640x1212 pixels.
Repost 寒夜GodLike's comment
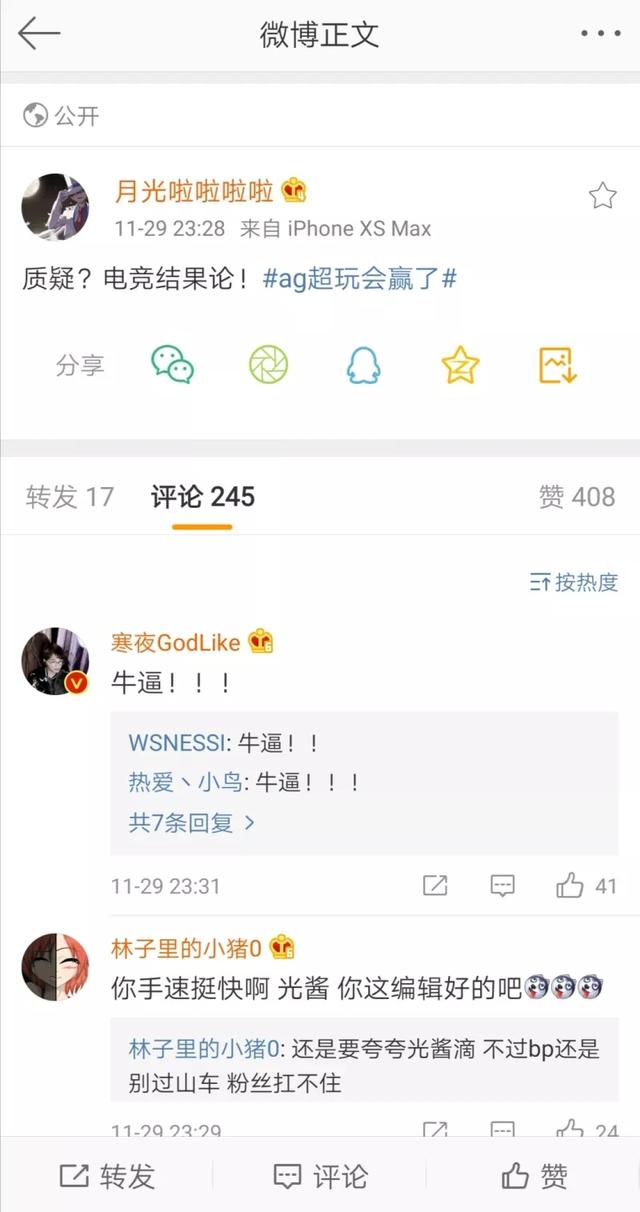point(435,885)
